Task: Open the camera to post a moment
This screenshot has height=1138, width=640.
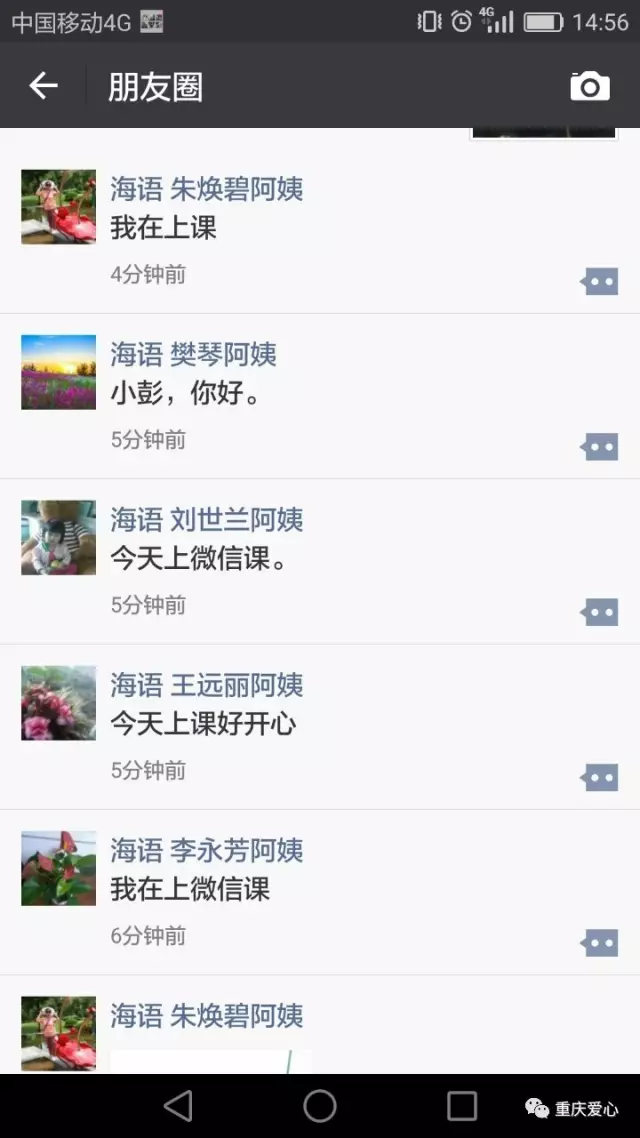Action: click(x=590, y=87)
